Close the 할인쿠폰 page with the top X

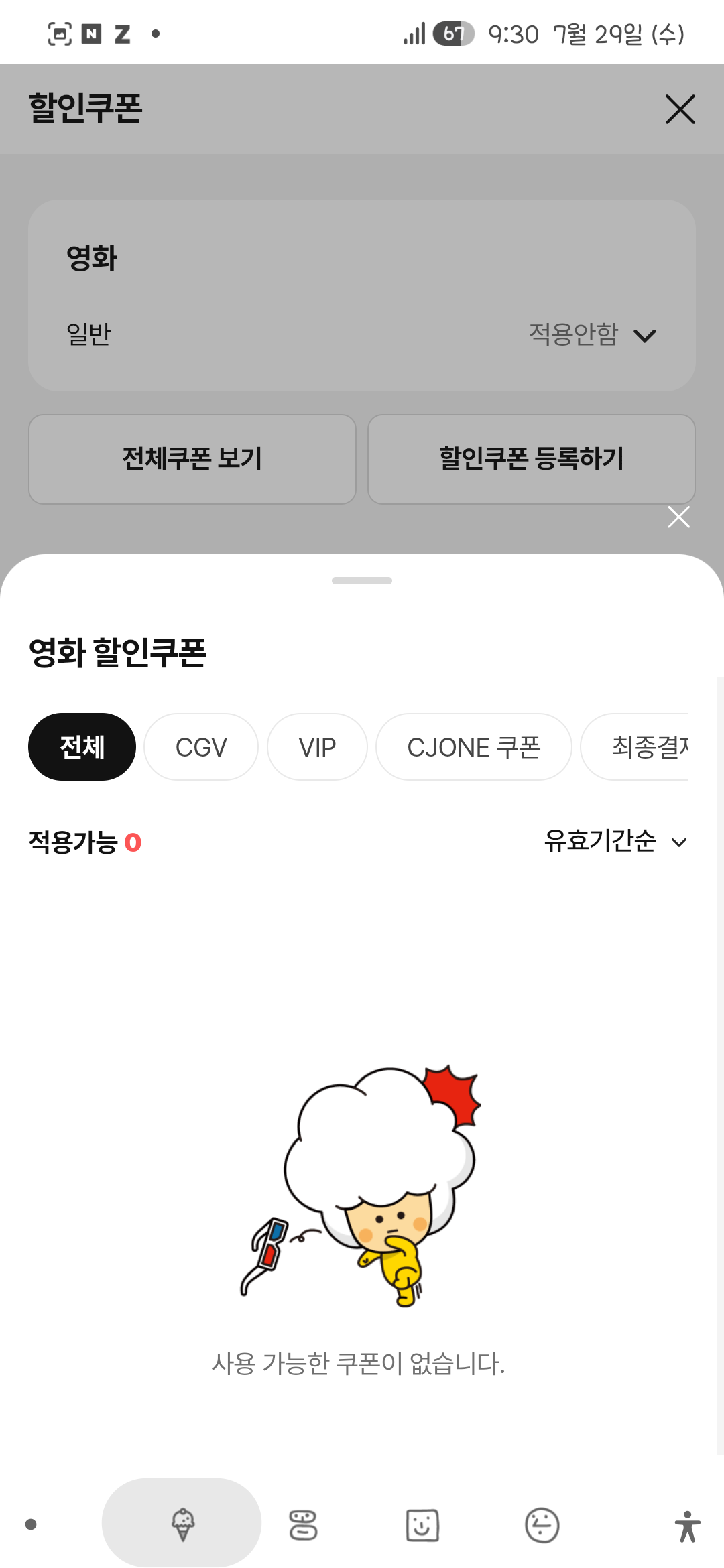(680, 109)
